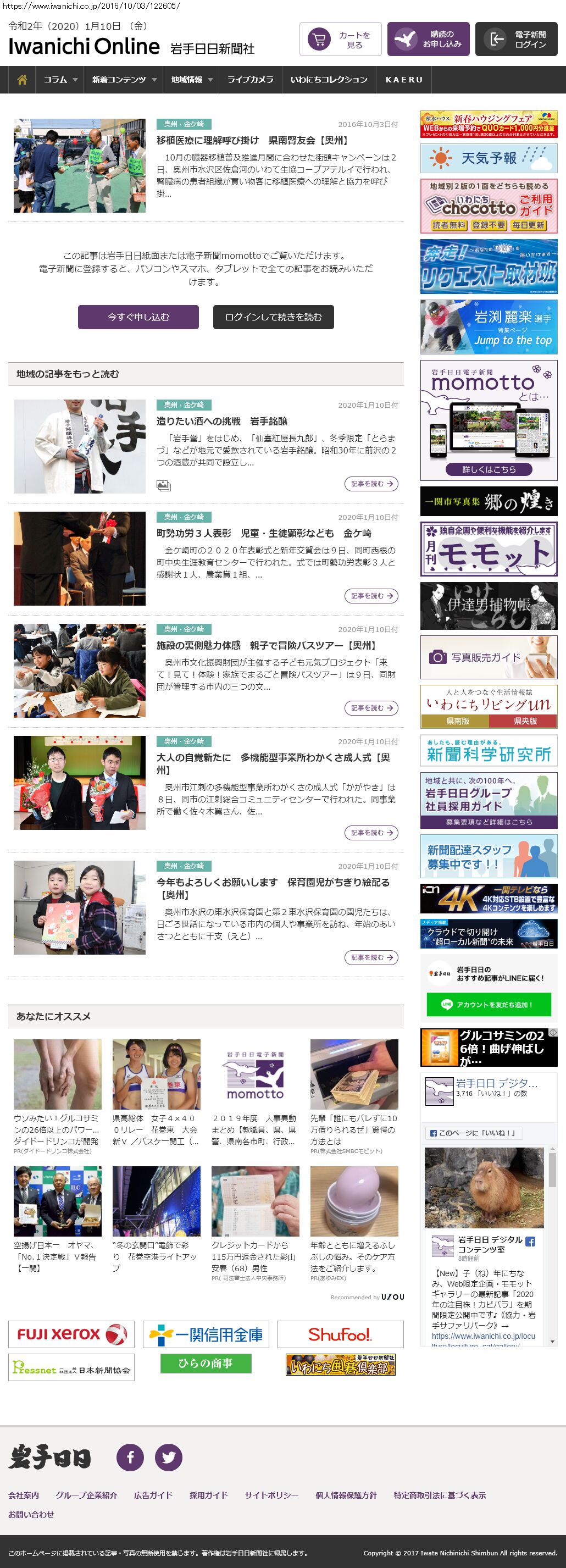Select 購読のお申し込み button
This screenshot has width=566, height=1568.
[x=428, y=40]
